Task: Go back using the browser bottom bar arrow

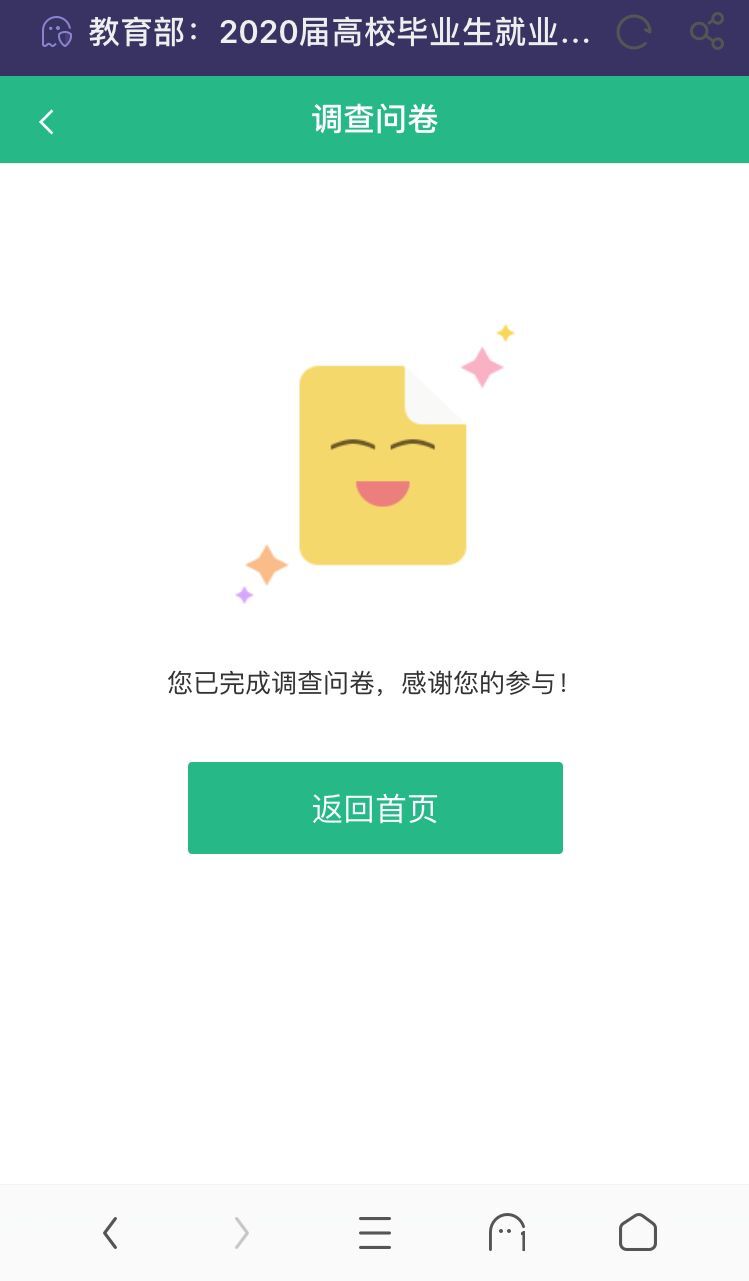Action: coord(110,1233)
